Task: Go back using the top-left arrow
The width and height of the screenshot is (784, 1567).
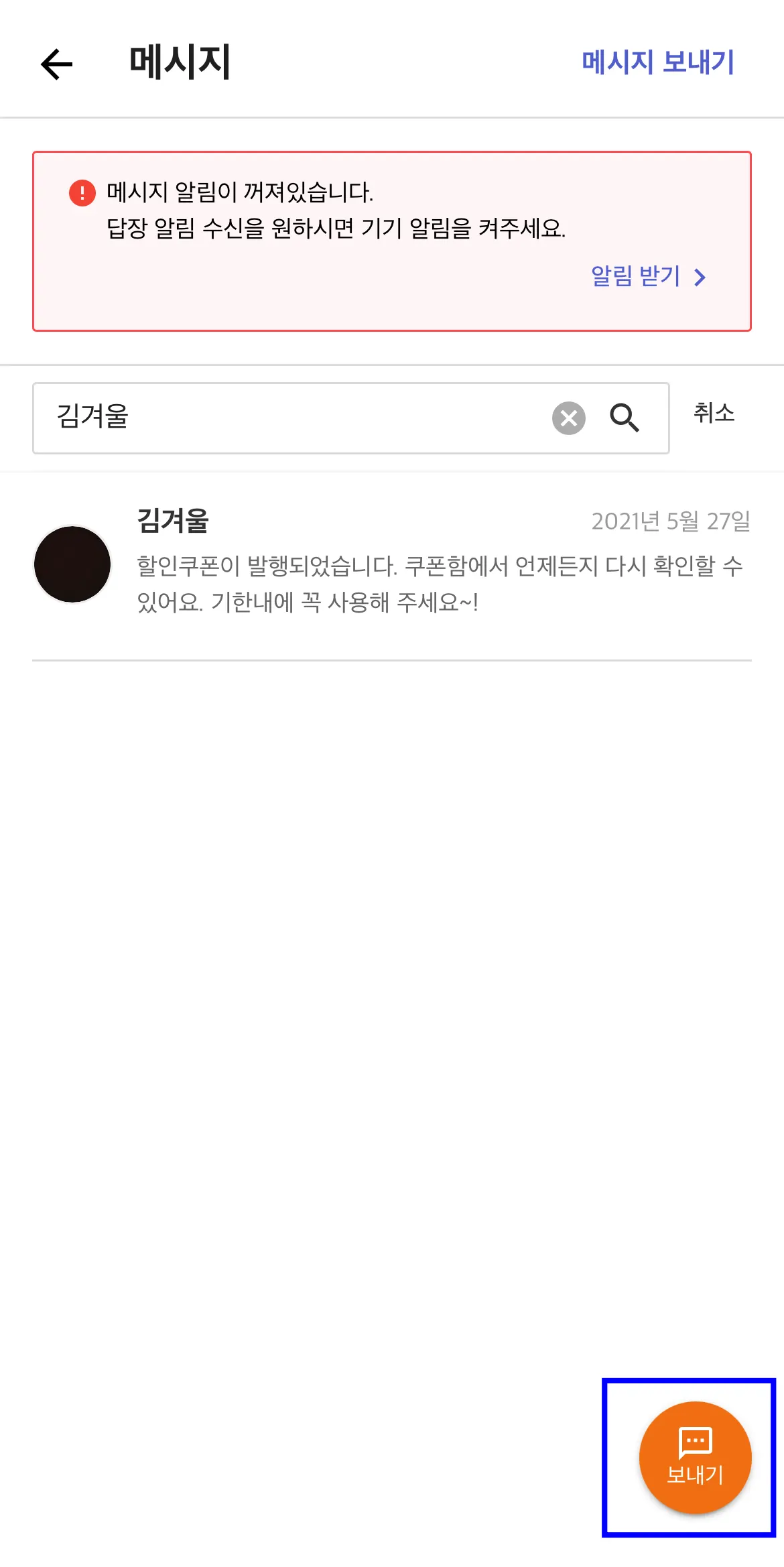Action: click(57, 64)
